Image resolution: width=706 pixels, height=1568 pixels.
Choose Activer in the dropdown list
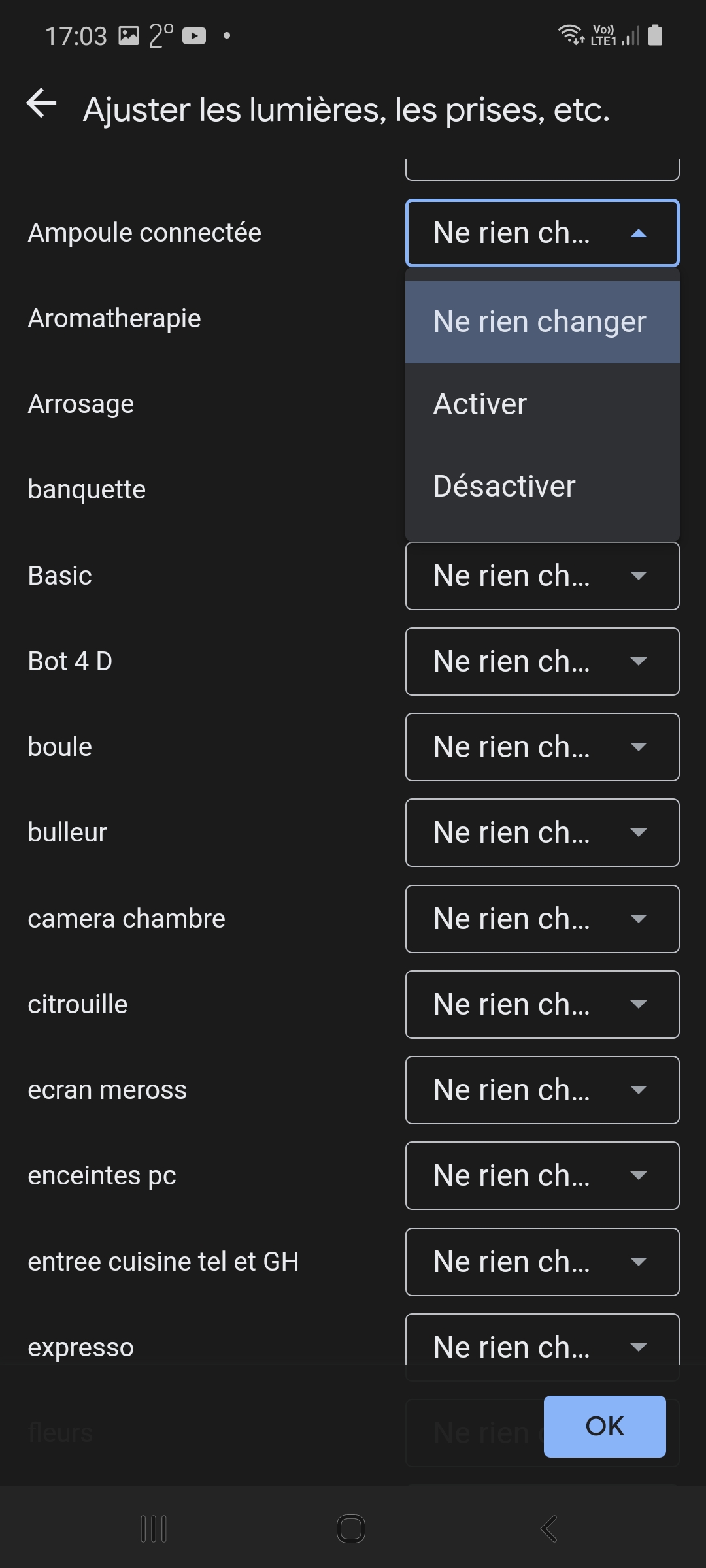pos(543,404)
